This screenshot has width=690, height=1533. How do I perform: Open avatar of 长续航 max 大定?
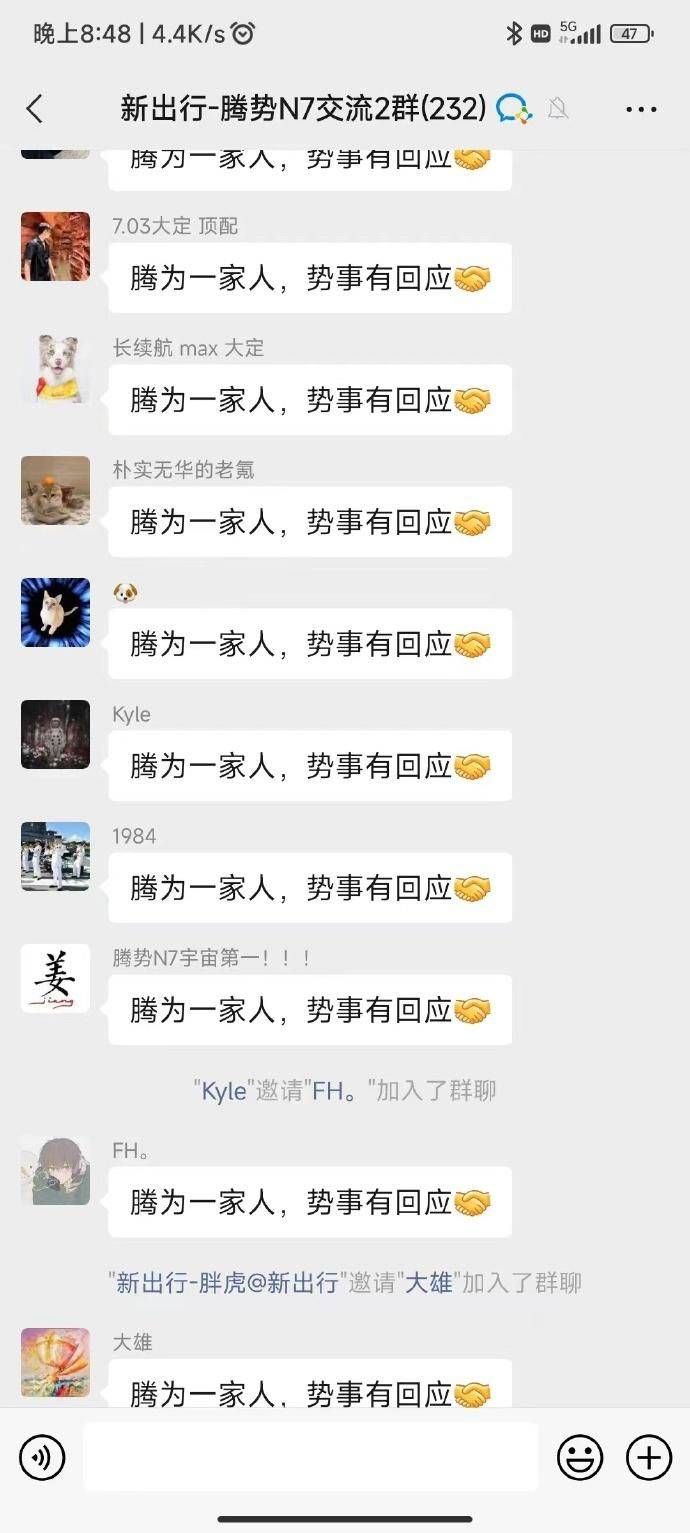click(x=55, y=368)
